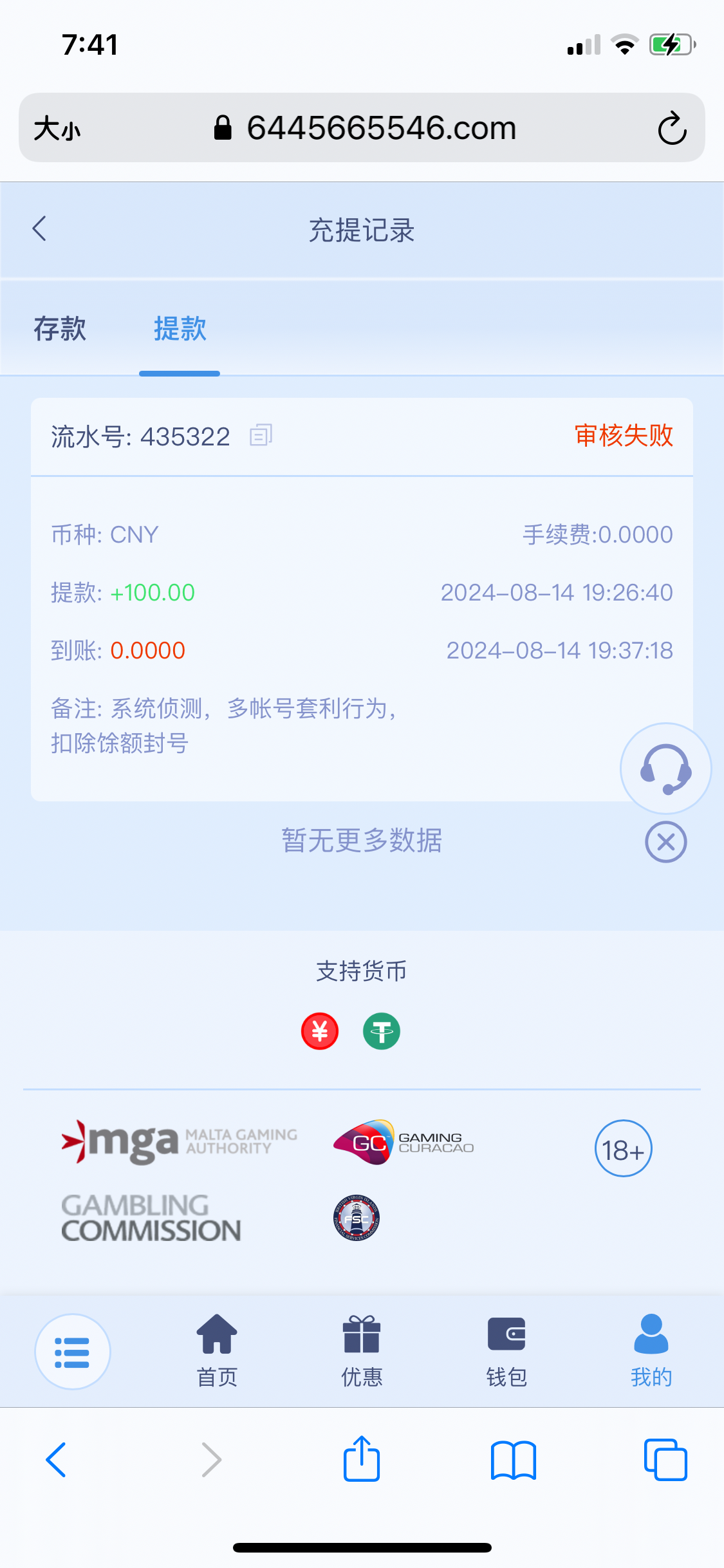Viewport: 724px width, 1568px height.
Task: Switch to the 存款 tab
Action: (x=60, y=329)
